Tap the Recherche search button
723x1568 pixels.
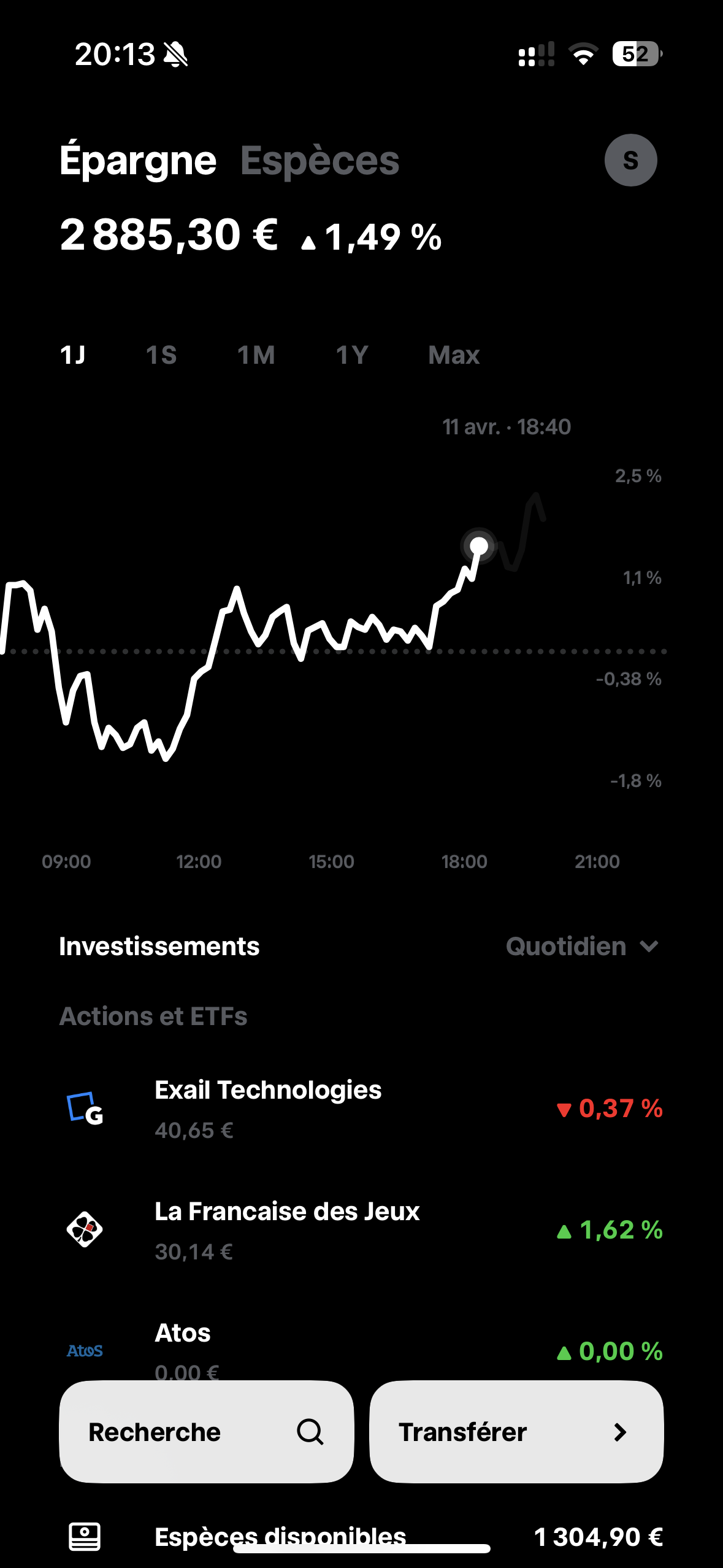(x=207, y=1432)
